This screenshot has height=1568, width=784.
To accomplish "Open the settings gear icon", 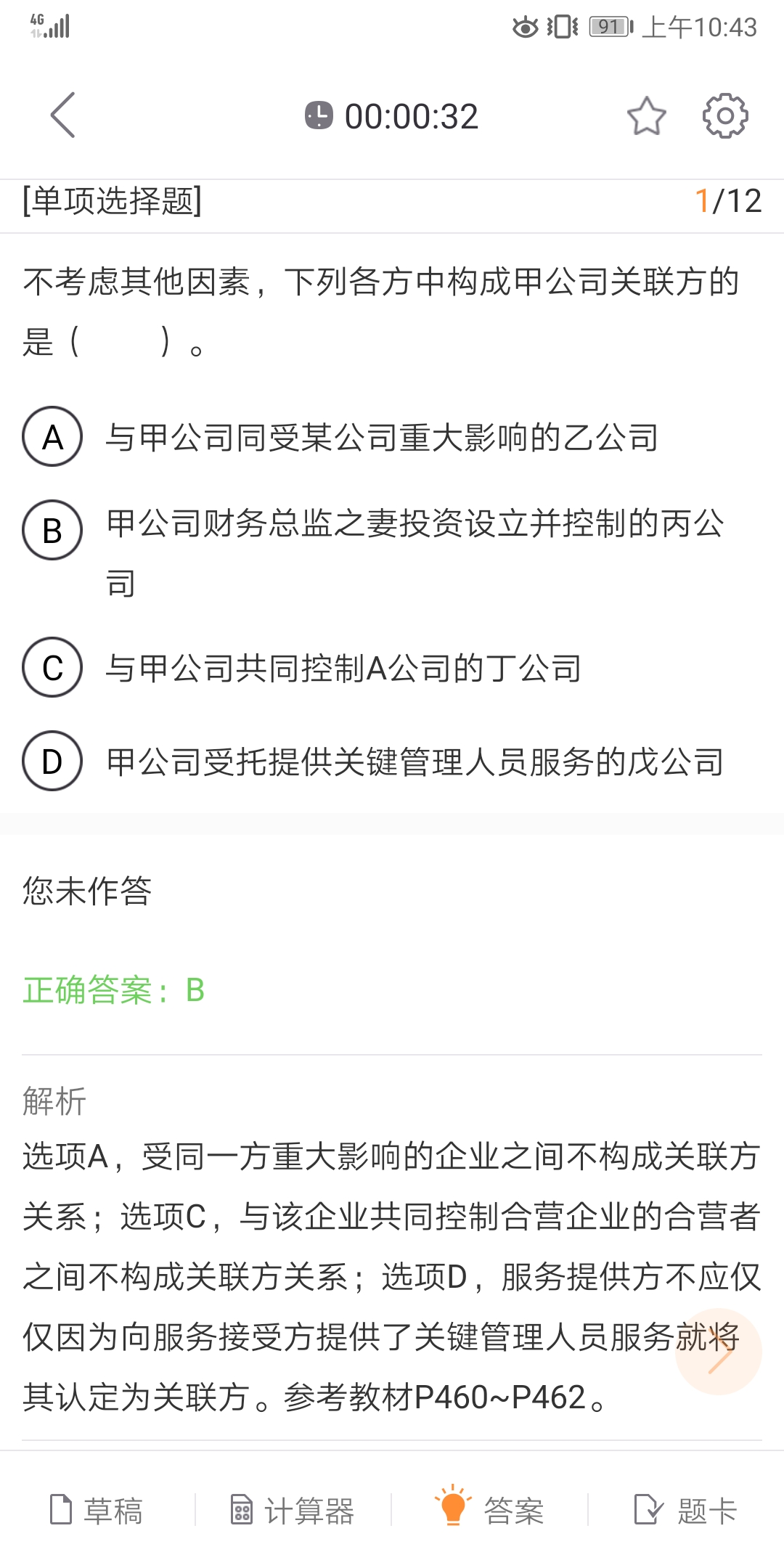I will [x=724, y=116].
